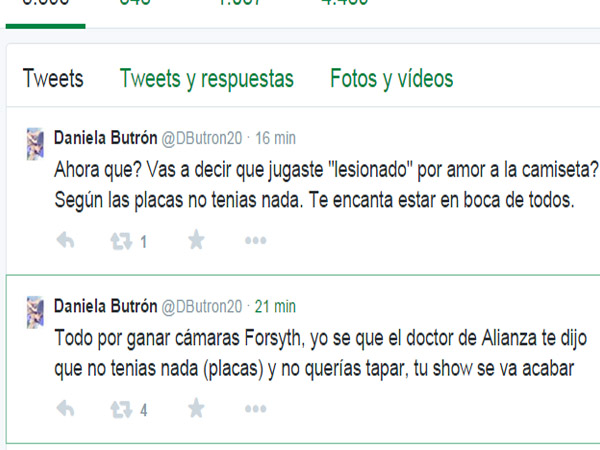
Task: Open more options on 16 min tweet
Action: (256, 241)
